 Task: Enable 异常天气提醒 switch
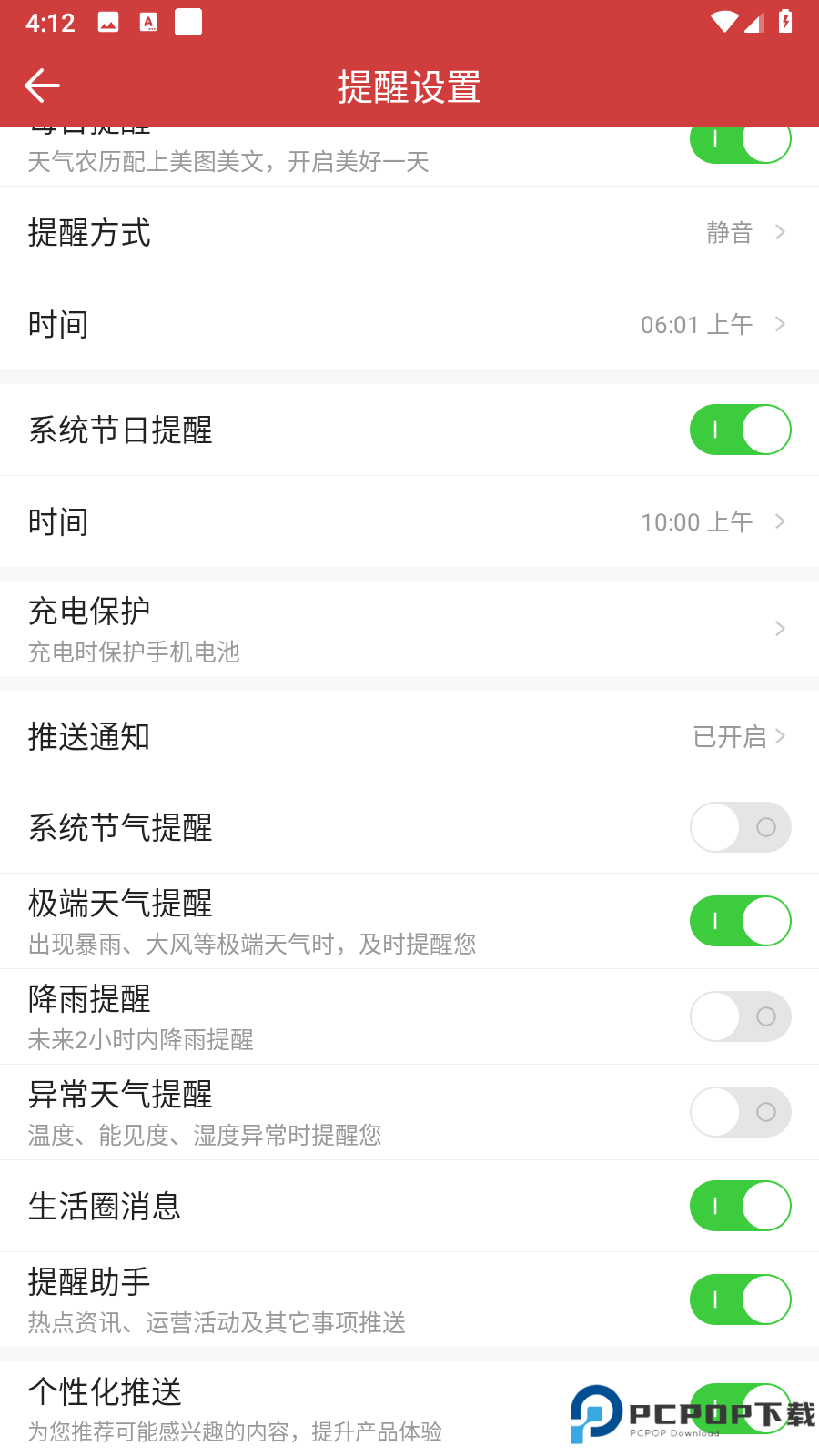[x=740, y=1112]
